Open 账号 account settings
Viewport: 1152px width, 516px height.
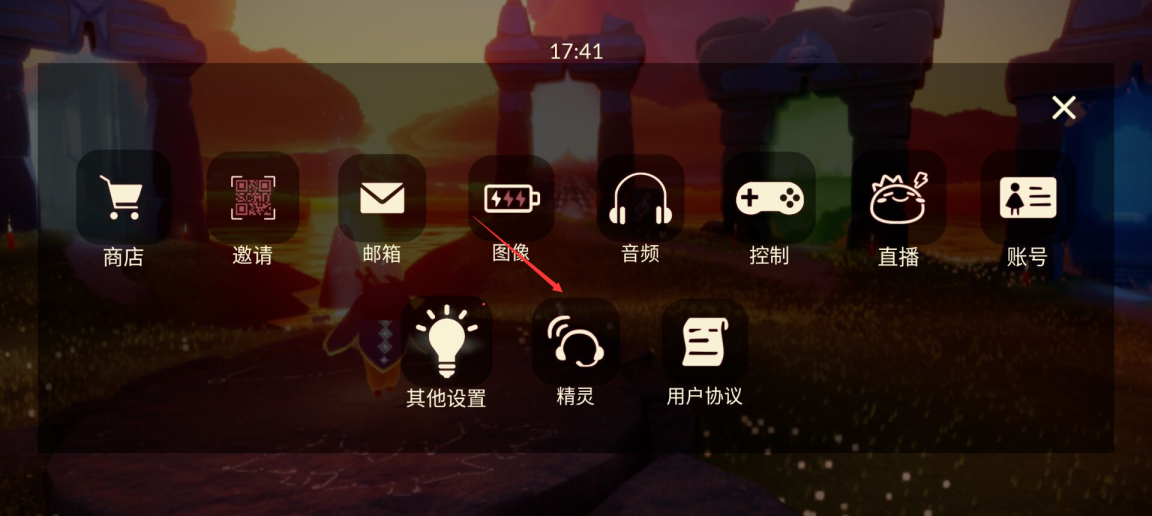point(1027,198)
